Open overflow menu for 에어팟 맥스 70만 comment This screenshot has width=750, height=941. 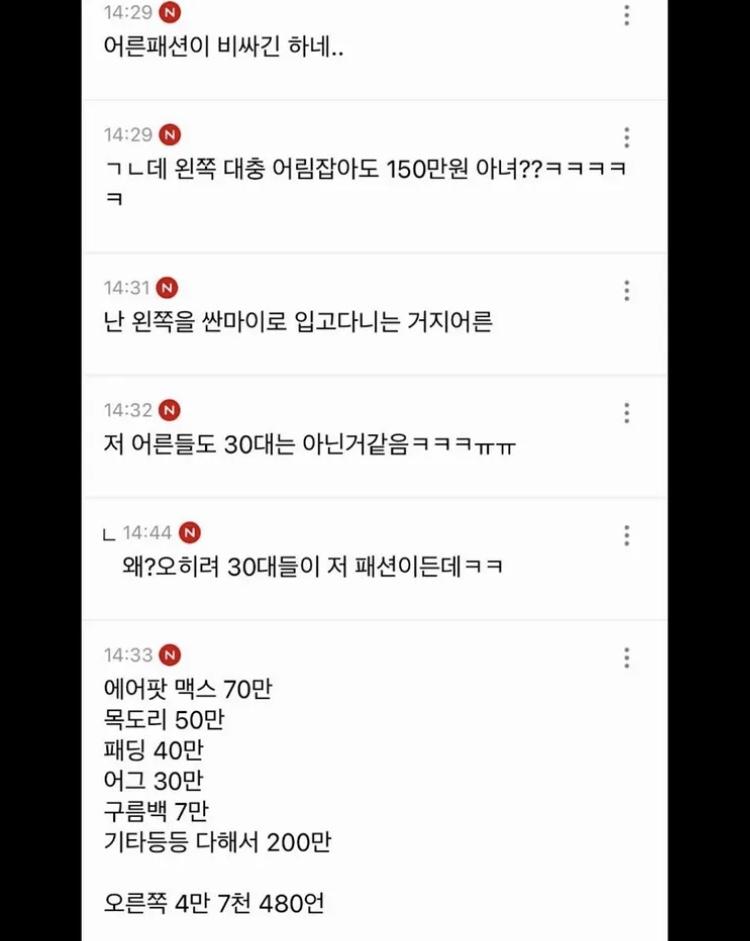(x=626, y=657)
